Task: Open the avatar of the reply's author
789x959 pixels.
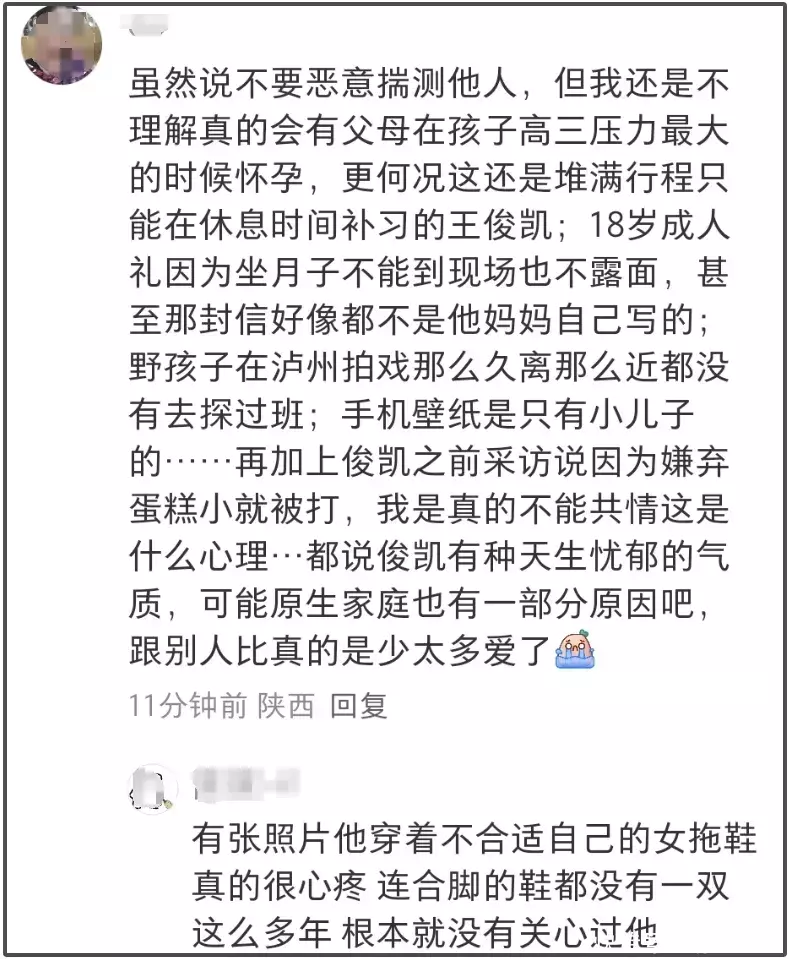Action: click(x=155, y=789)
